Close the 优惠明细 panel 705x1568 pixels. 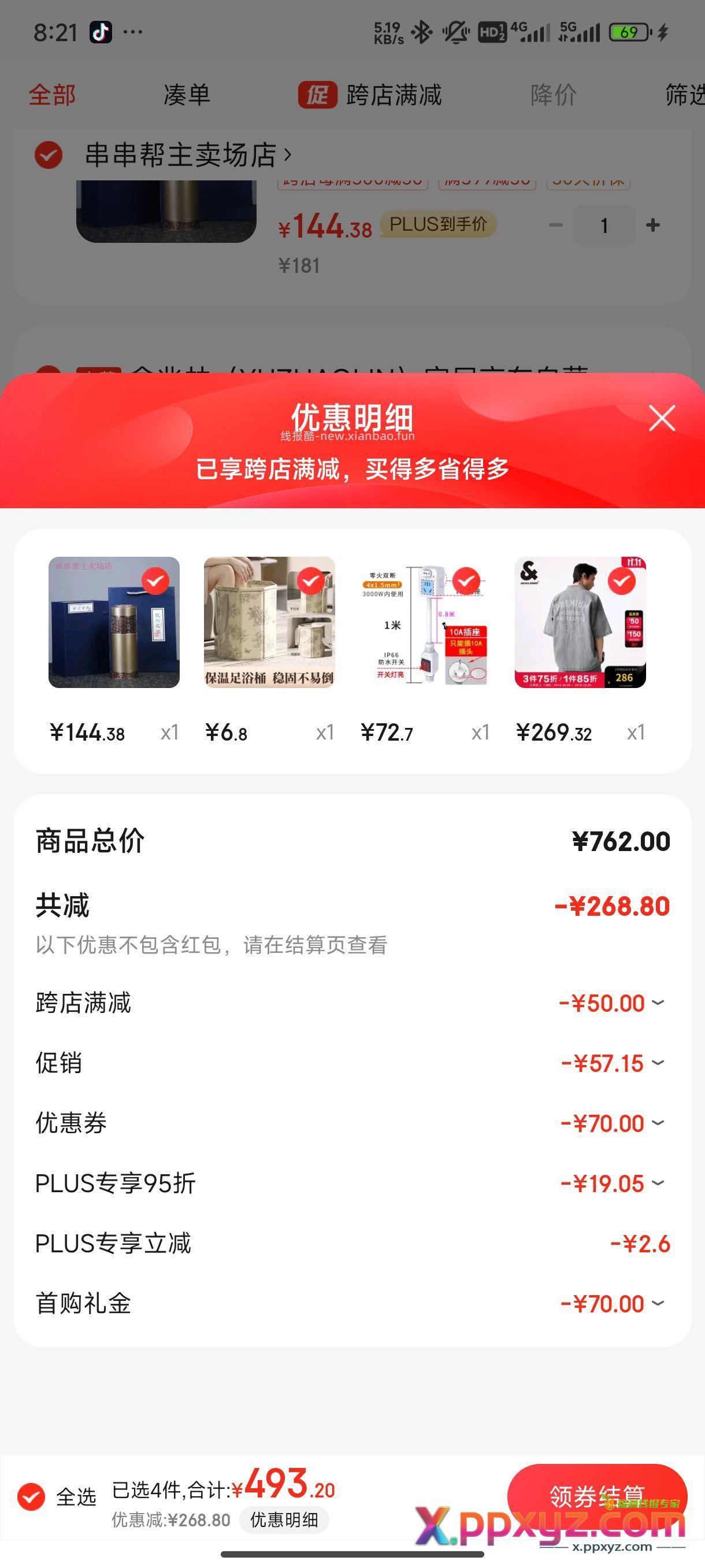tap(662, 419)
